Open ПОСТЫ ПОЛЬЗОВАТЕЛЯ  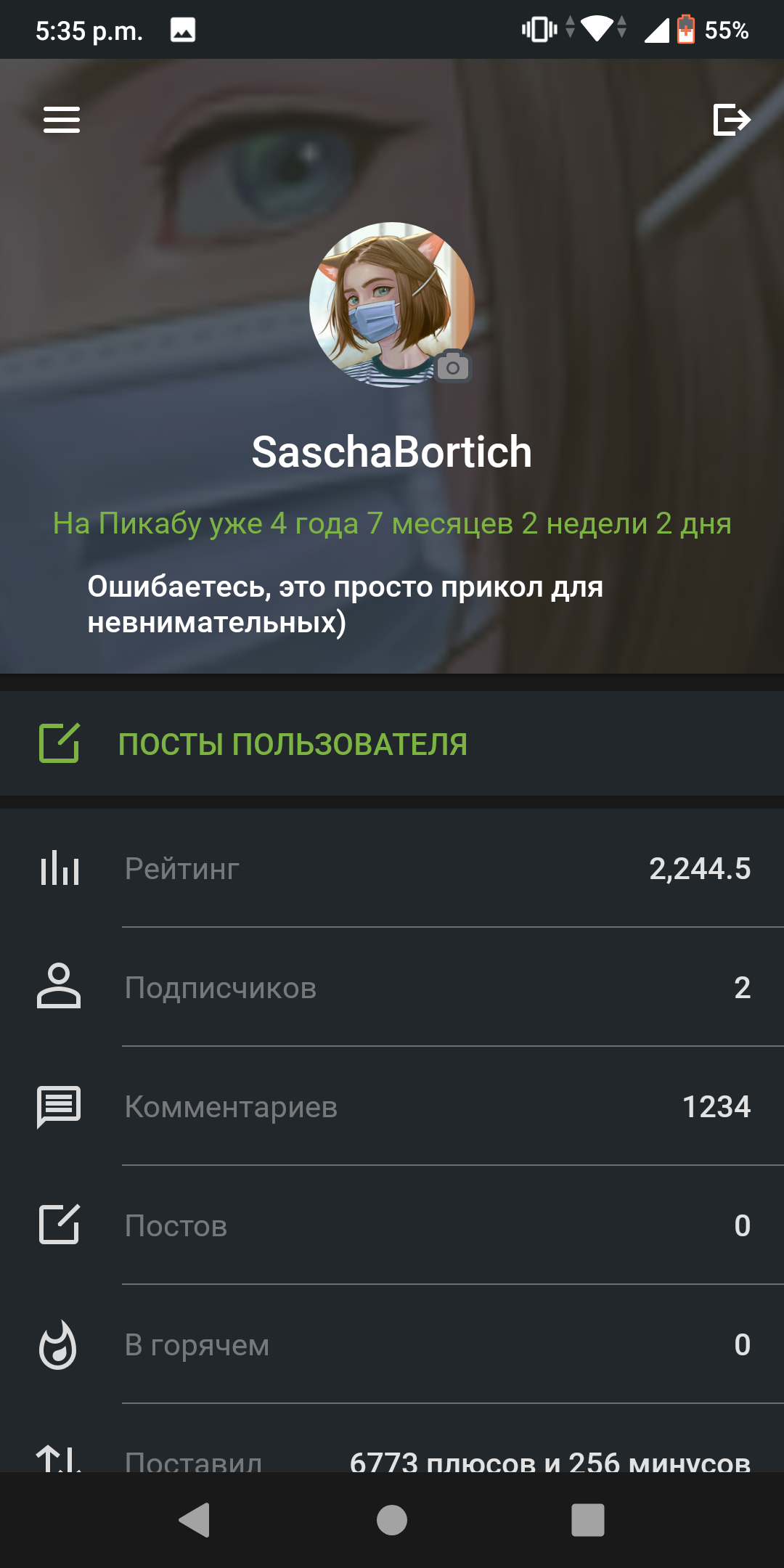tap(292, 744)
